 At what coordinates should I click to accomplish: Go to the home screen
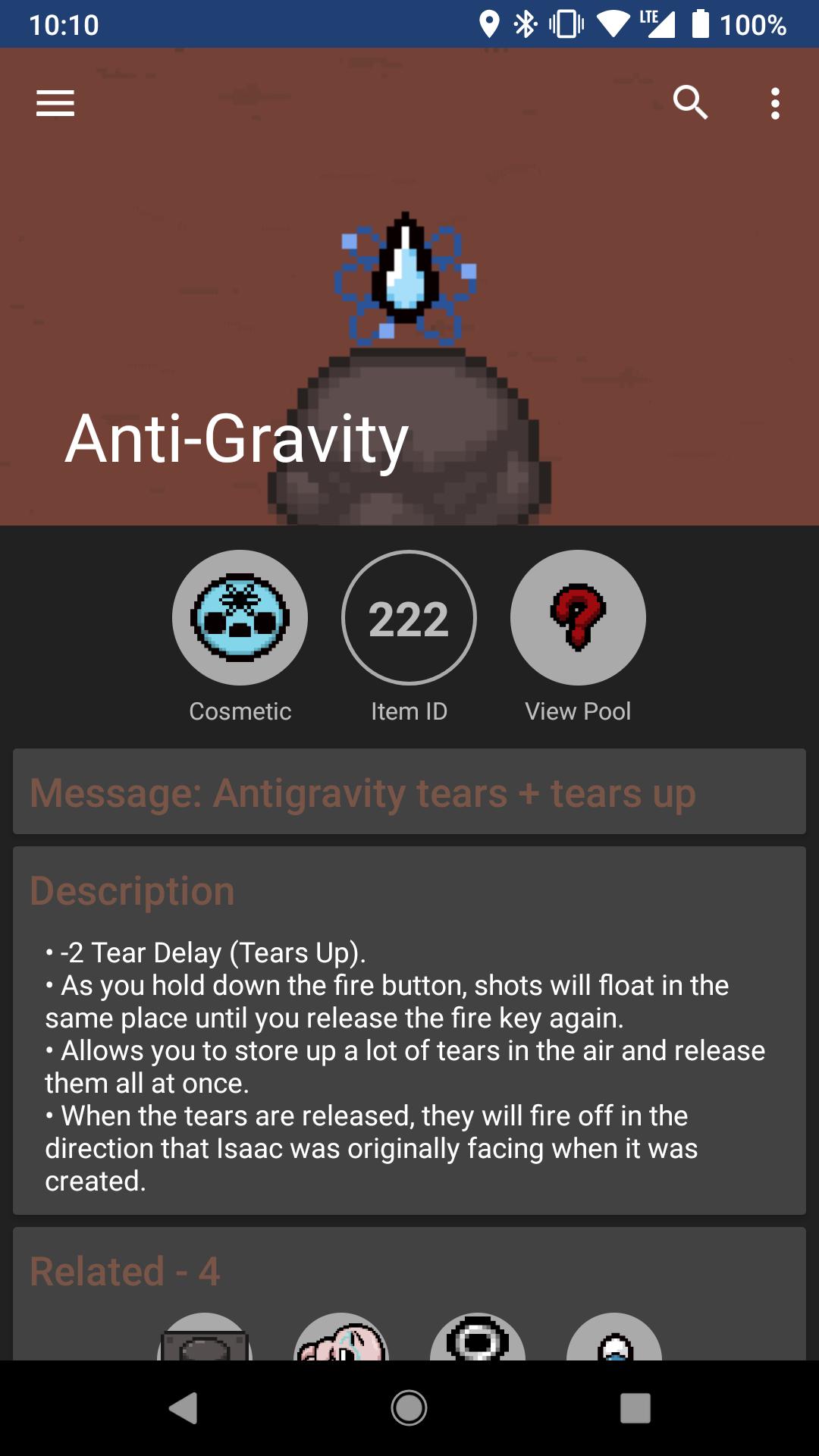click(409, 1408)
